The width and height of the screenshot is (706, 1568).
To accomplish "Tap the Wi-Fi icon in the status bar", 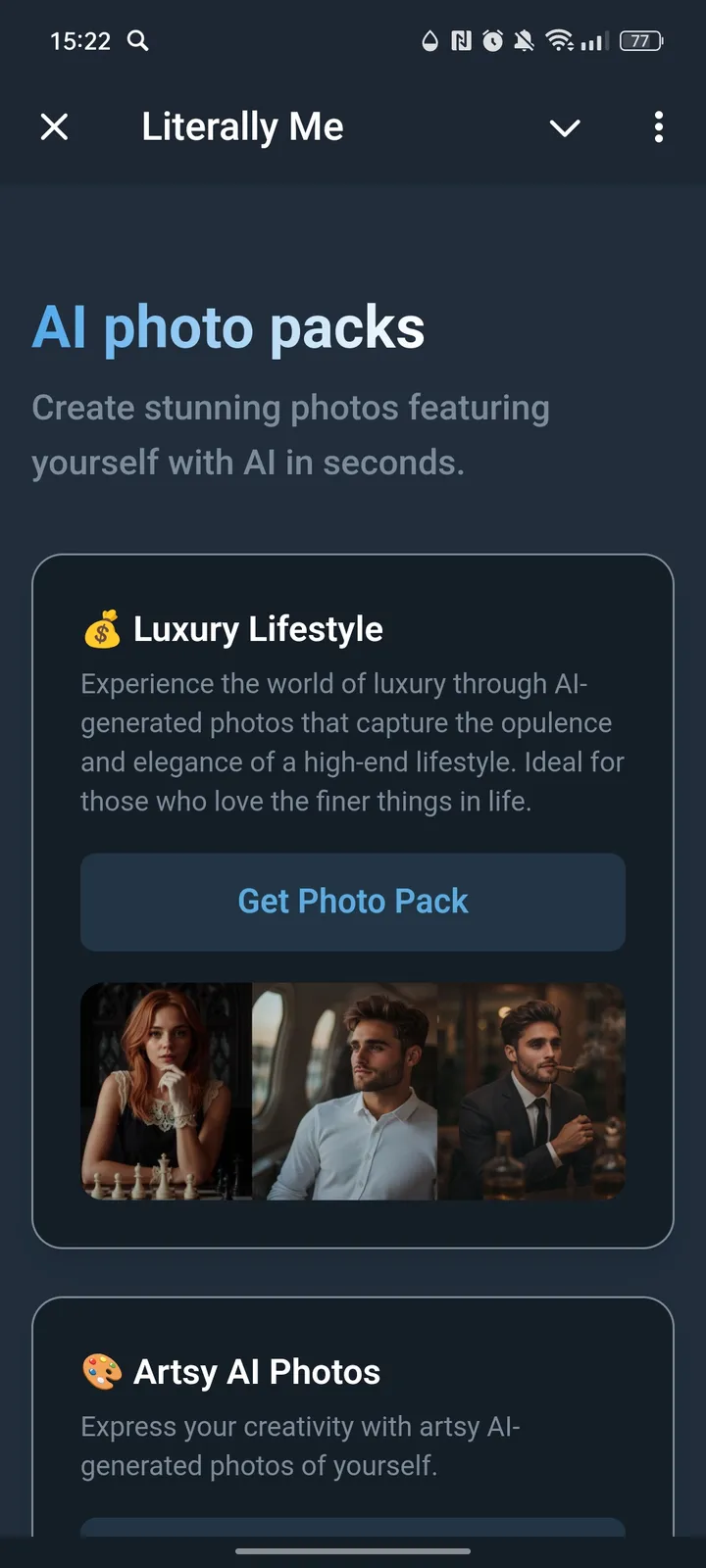I will (x=560, y=41).
